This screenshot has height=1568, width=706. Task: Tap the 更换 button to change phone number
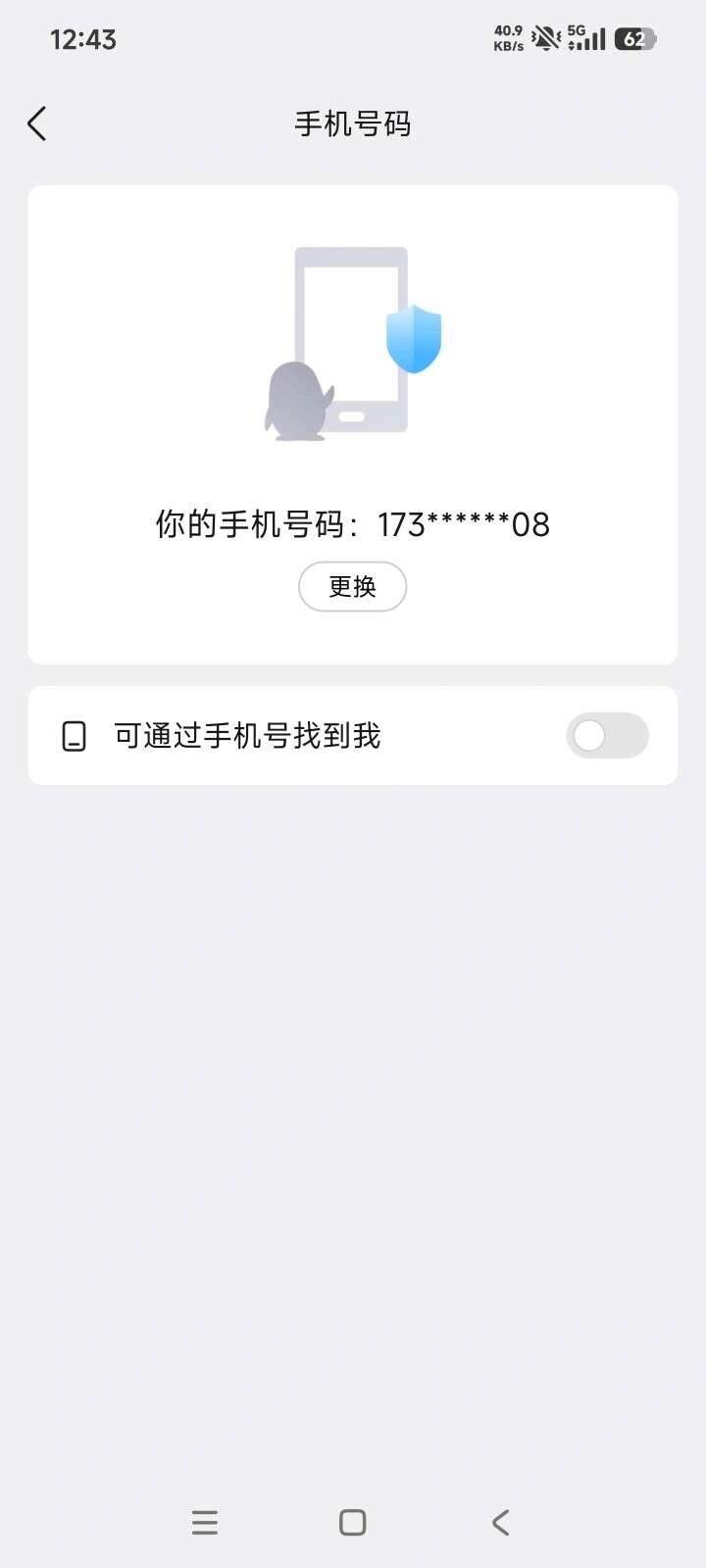tap(352, 586)
